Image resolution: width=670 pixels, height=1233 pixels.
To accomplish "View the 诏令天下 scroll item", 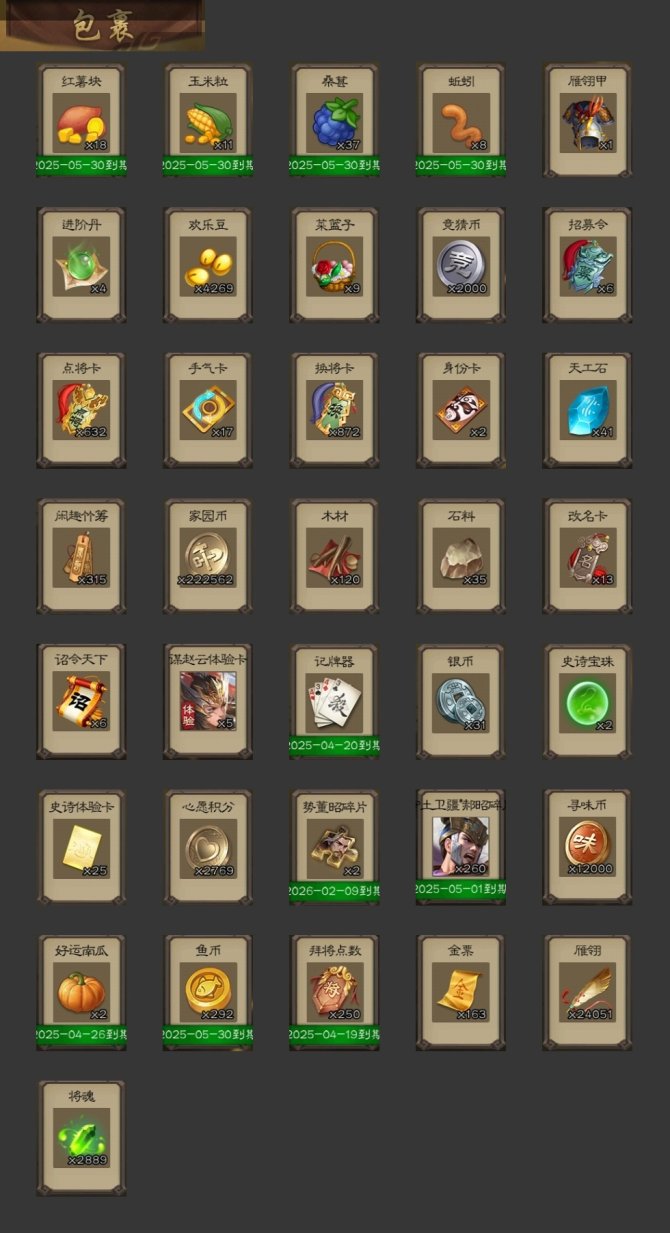I will click(x=81, y=701).
